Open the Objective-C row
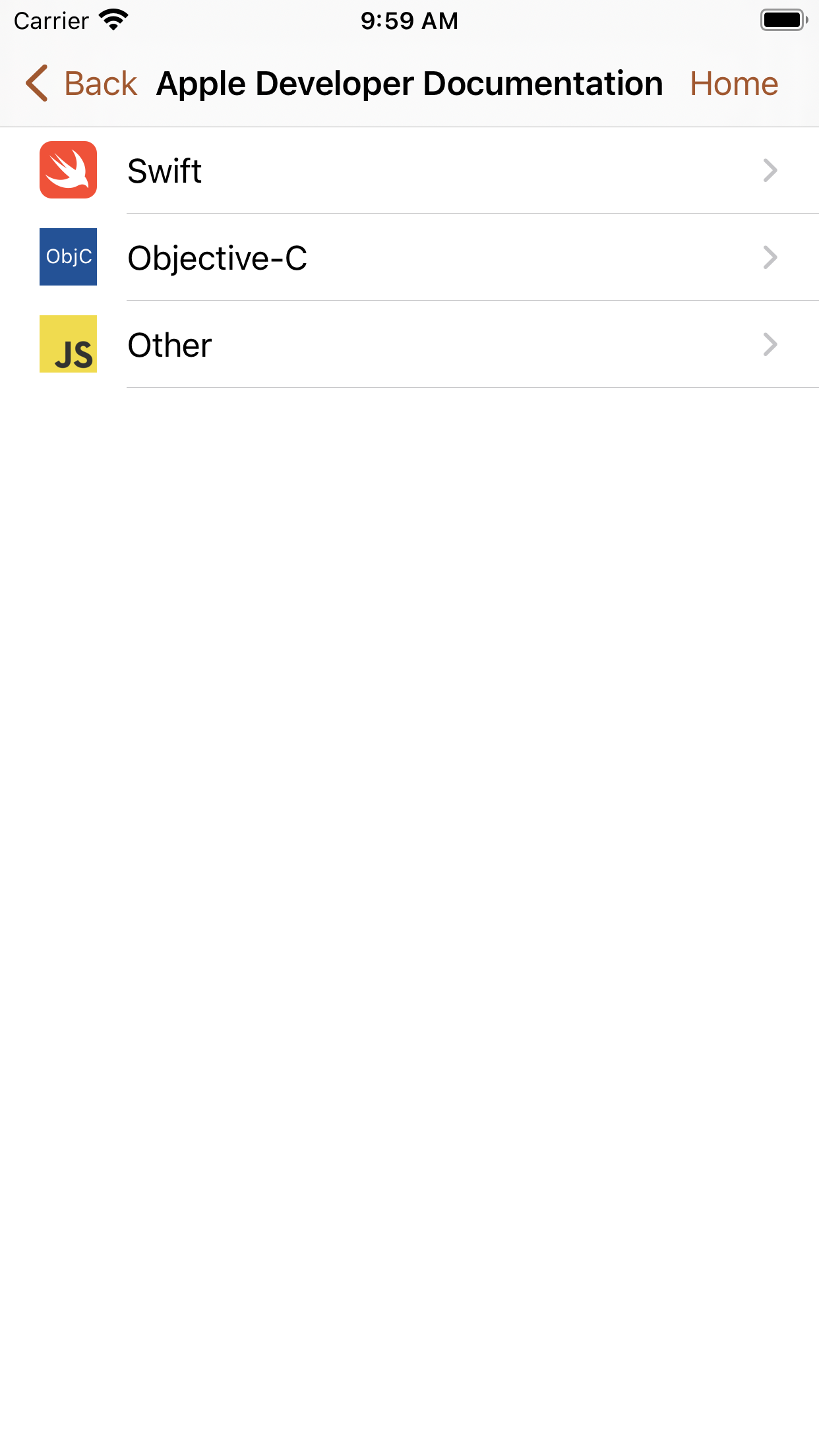819x1456 pixels. tap(409, 257)
